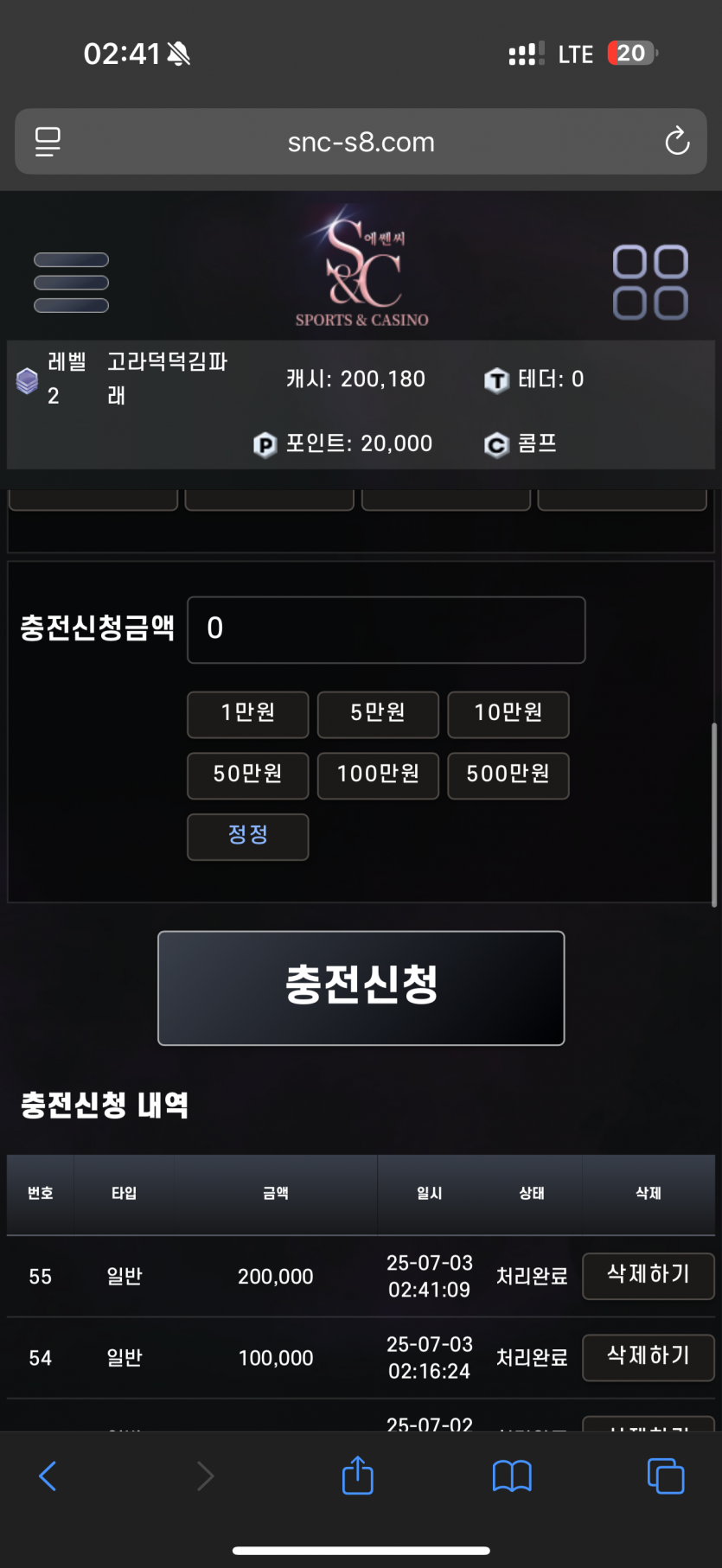The height and width of the screenshot is (1568, 722).
Task: Add 500만원 to the amount
Action: 508,775
